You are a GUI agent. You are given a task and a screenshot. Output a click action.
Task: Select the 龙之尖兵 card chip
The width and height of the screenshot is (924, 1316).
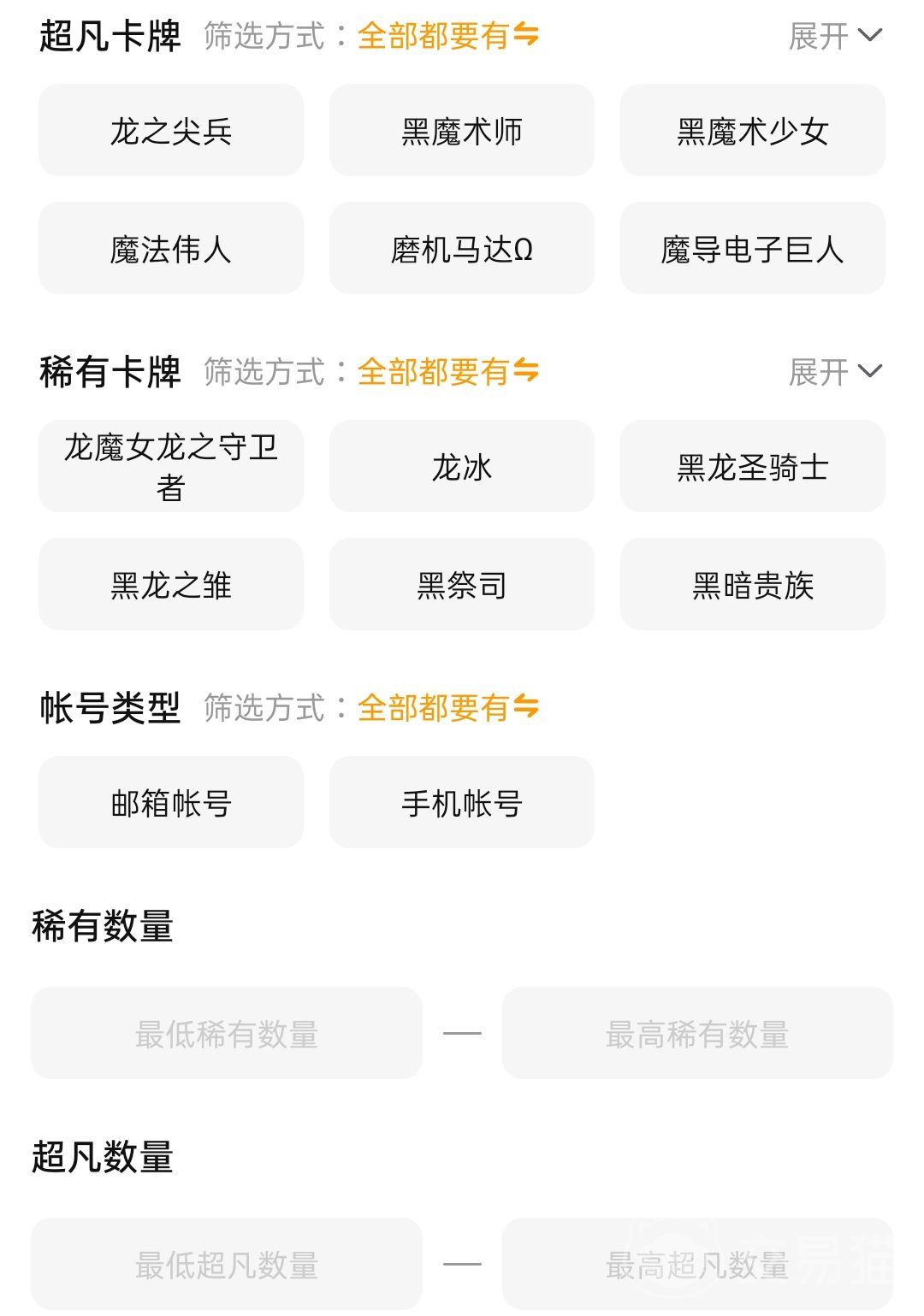tap(171, 131)
